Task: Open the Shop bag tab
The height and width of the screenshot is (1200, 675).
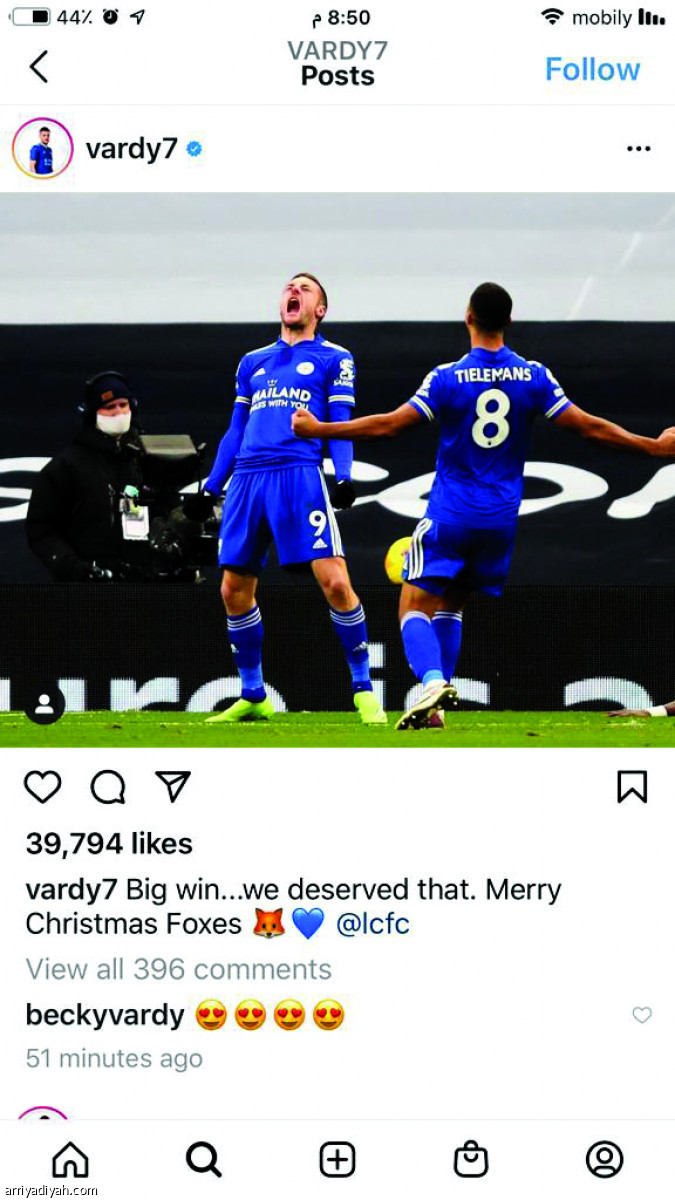Action: click(471, 1160)
